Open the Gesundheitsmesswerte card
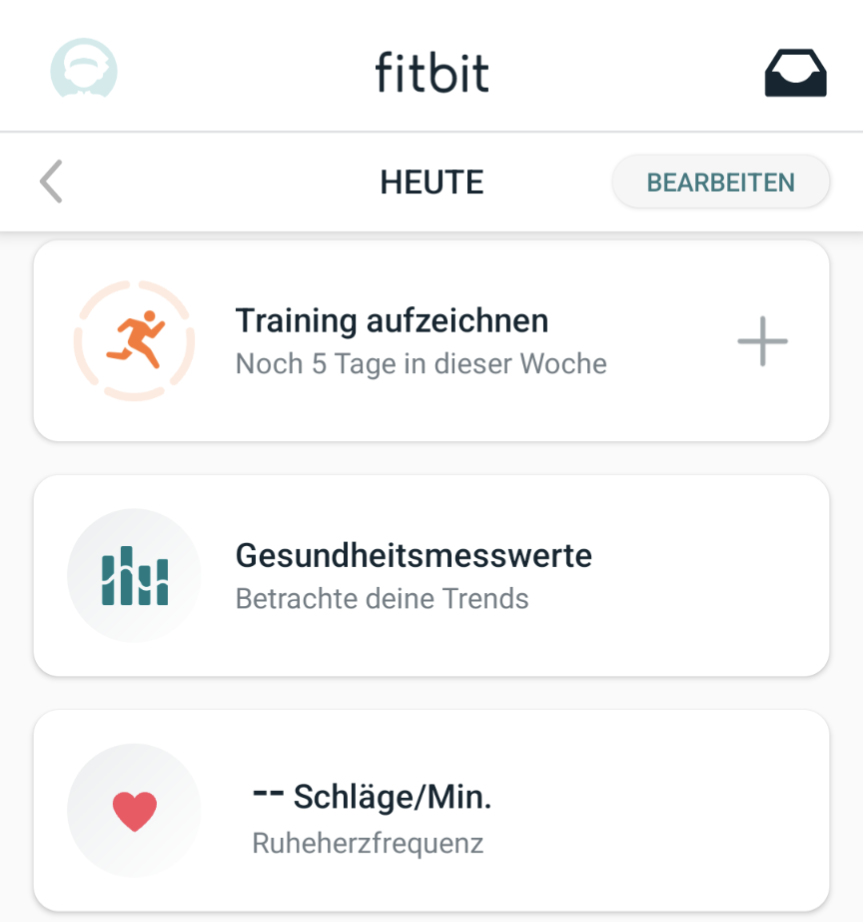Viewport: 863px width, 922px height. [430, 576]
